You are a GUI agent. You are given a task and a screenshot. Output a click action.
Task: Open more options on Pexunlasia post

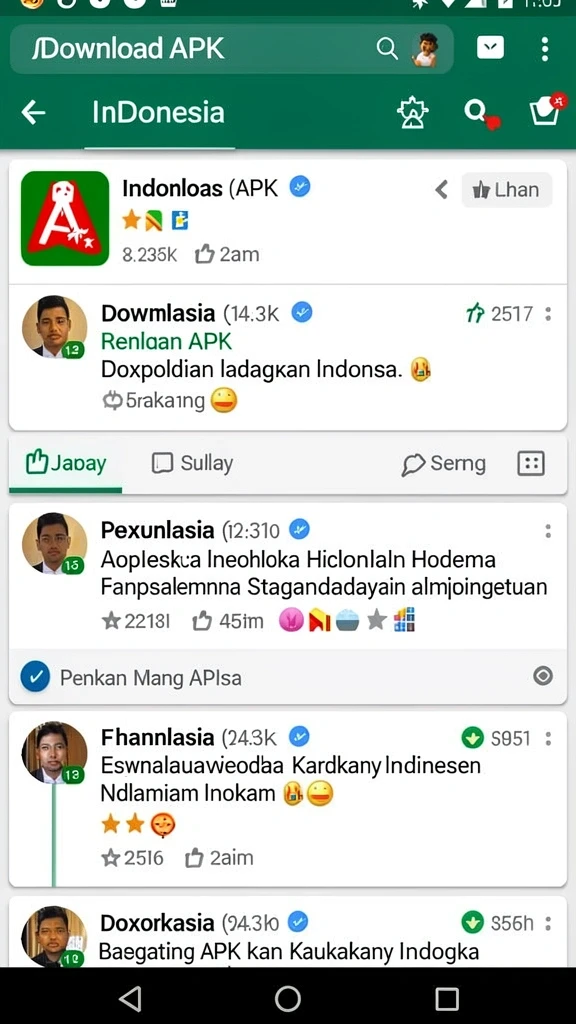548,532
